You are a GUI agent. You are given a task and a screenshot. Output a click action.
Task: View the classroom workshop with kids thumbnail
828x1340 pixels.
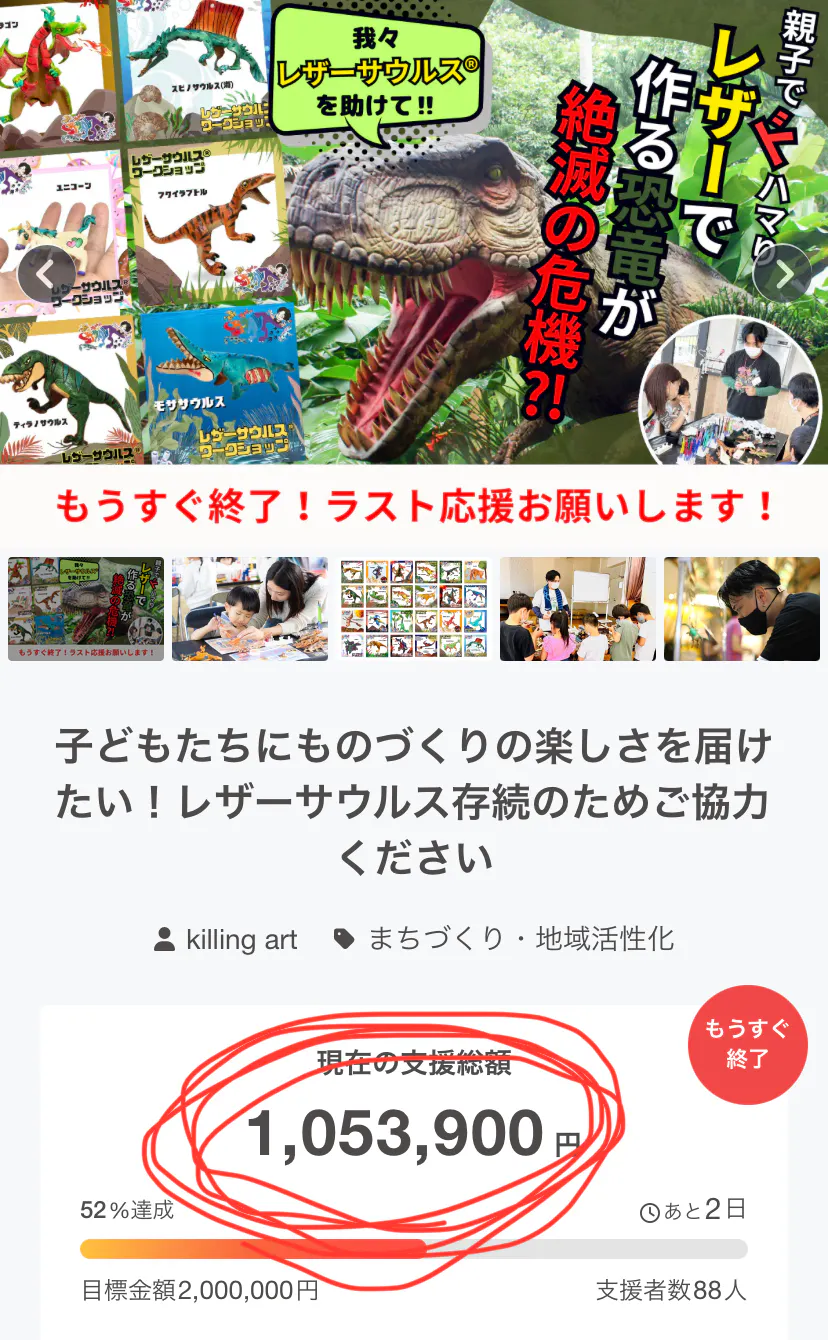[x=578, y=609]
